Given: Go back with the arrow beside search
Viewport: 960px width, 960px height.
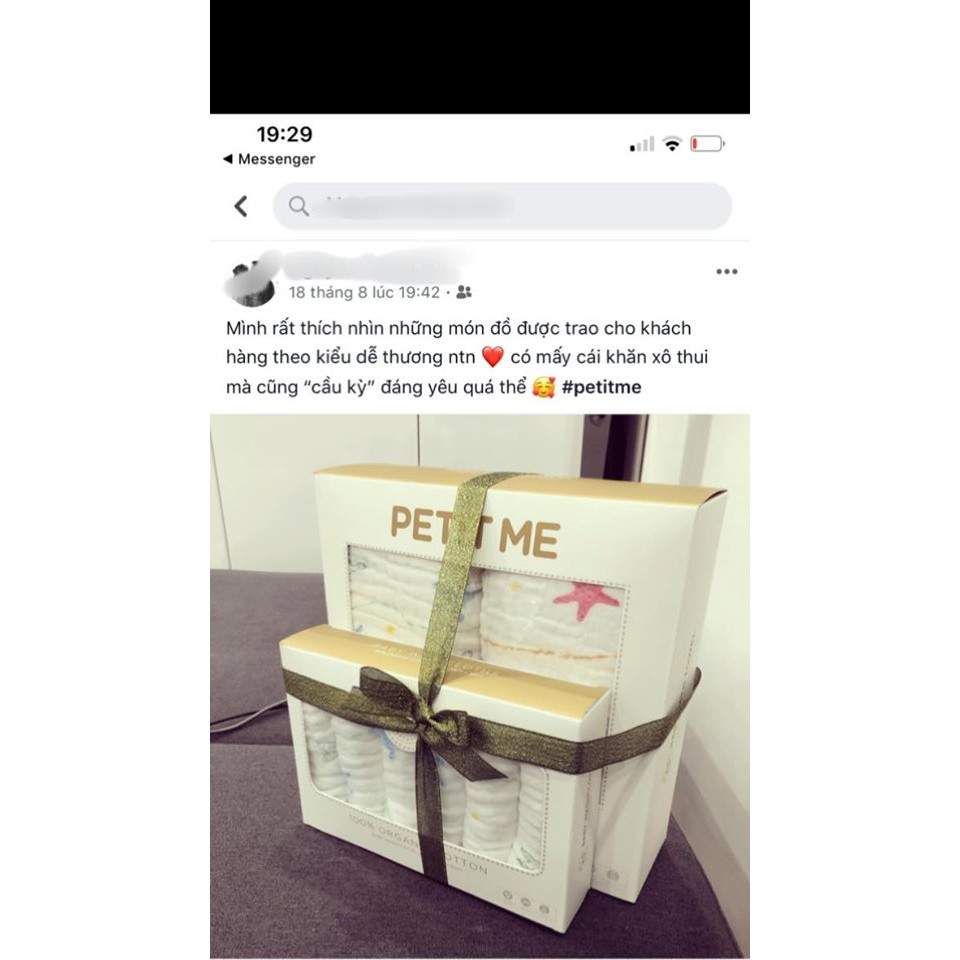Looking at the screenshot, I should point(241,207).
